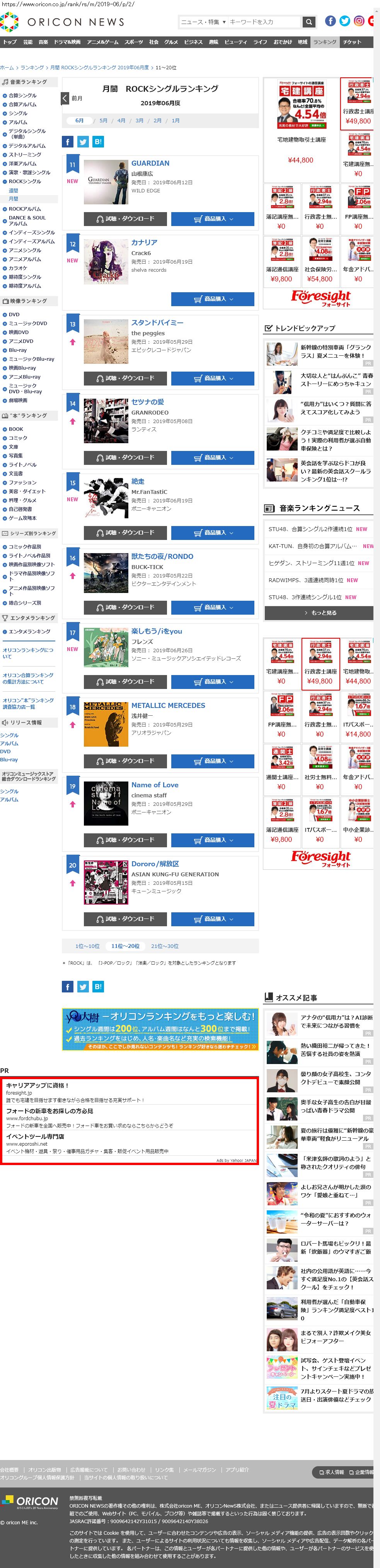This screenshot has width=380, height=1568.
Task: Tap the もっと見る button
Action: click(x=319, y=613)
